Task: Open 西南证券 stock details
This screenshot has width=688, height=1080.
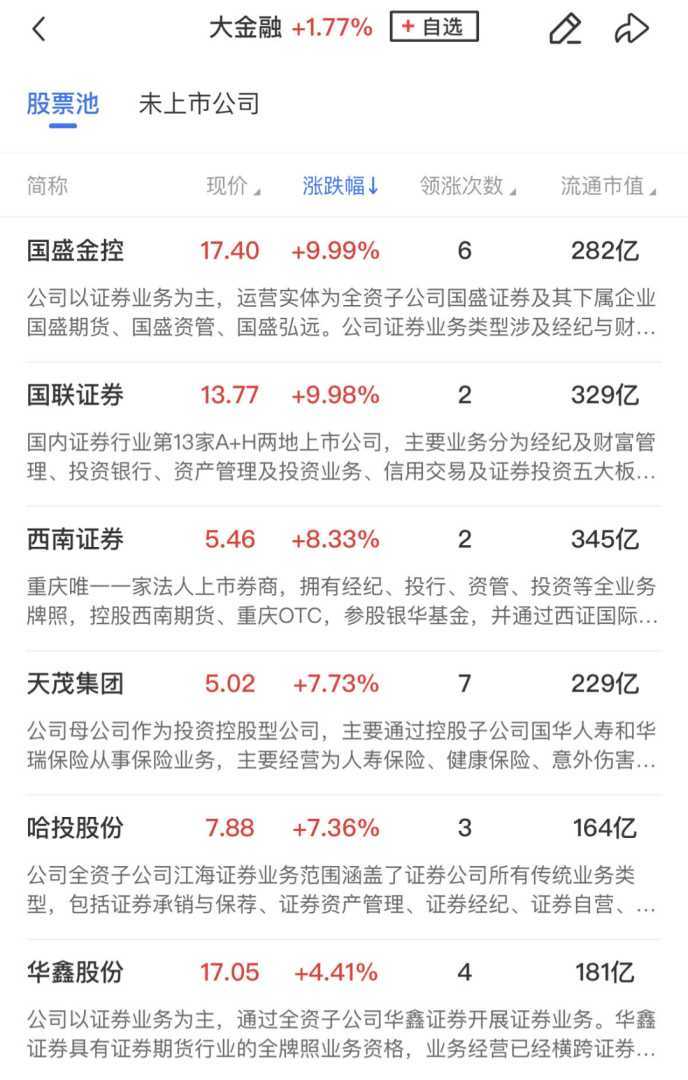Action: 76,540
